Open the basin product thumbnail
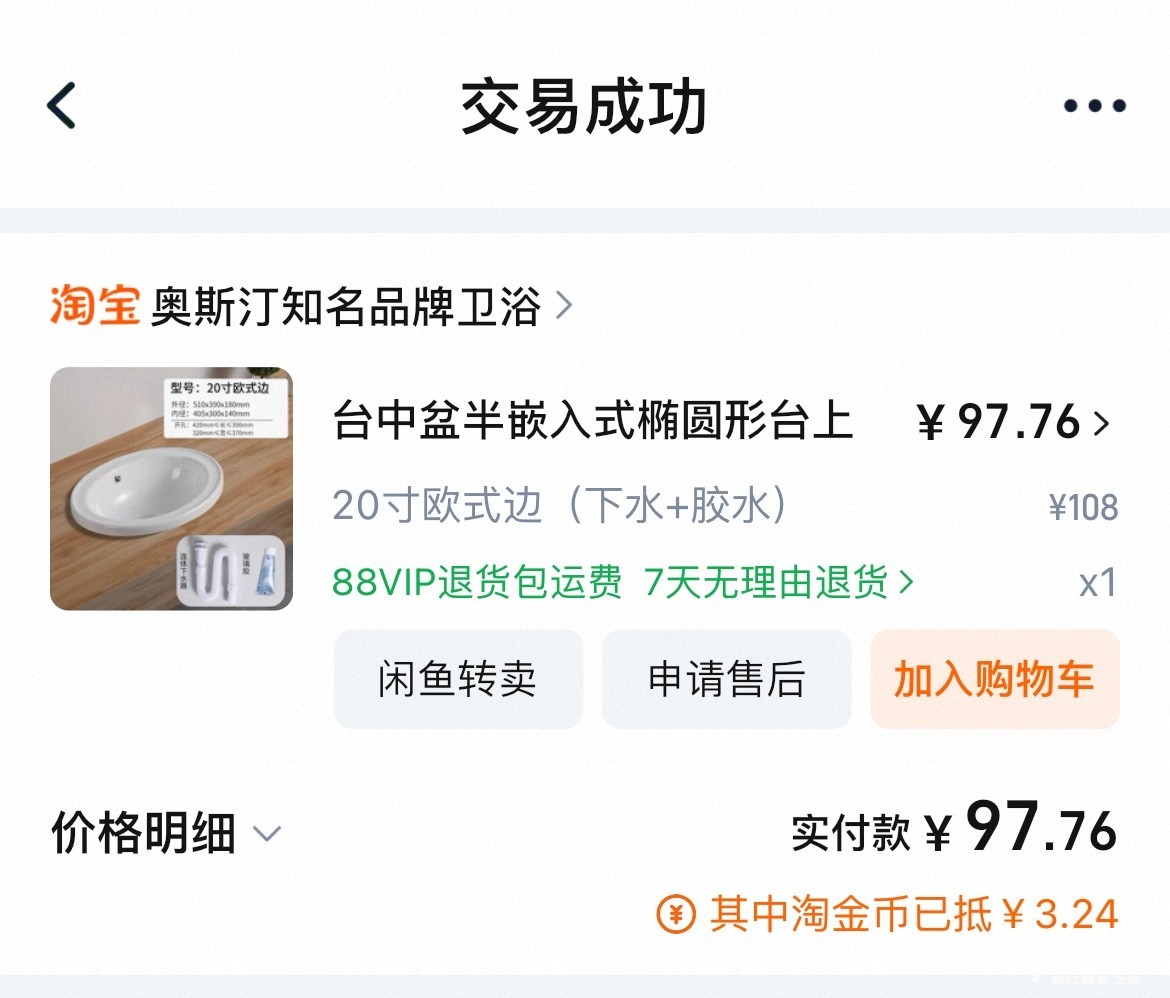Screen dimensions: 1170x998 (x=171, y=488)
